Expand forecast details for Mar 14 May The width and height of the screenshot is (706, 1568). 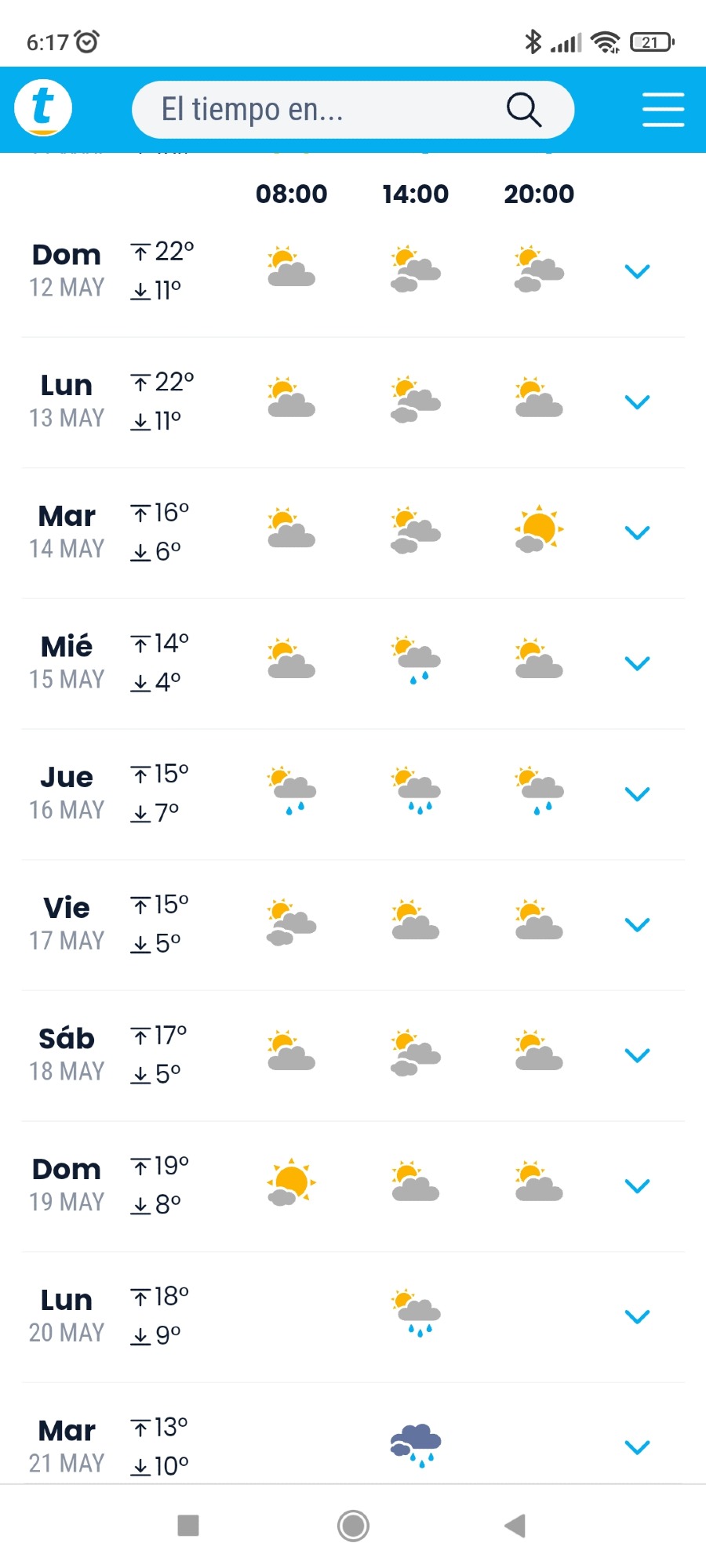click(x=637, y=533)
